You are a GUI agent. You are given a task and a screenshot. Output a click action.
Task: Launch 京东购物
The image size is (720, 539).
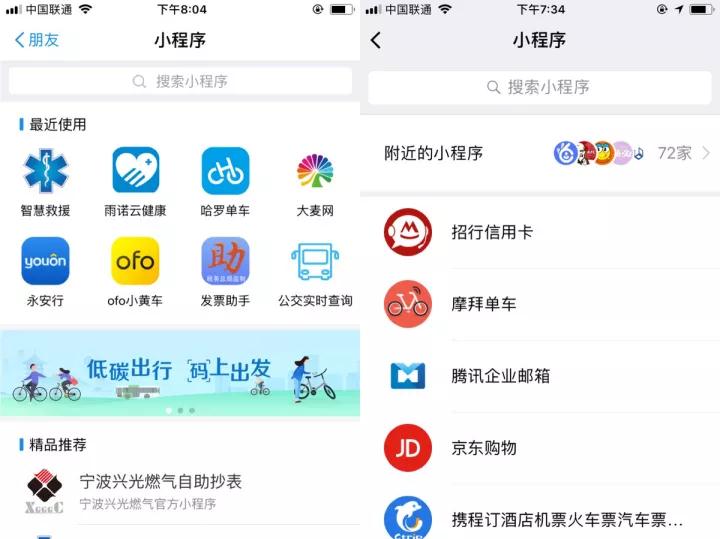pos(540,448)
